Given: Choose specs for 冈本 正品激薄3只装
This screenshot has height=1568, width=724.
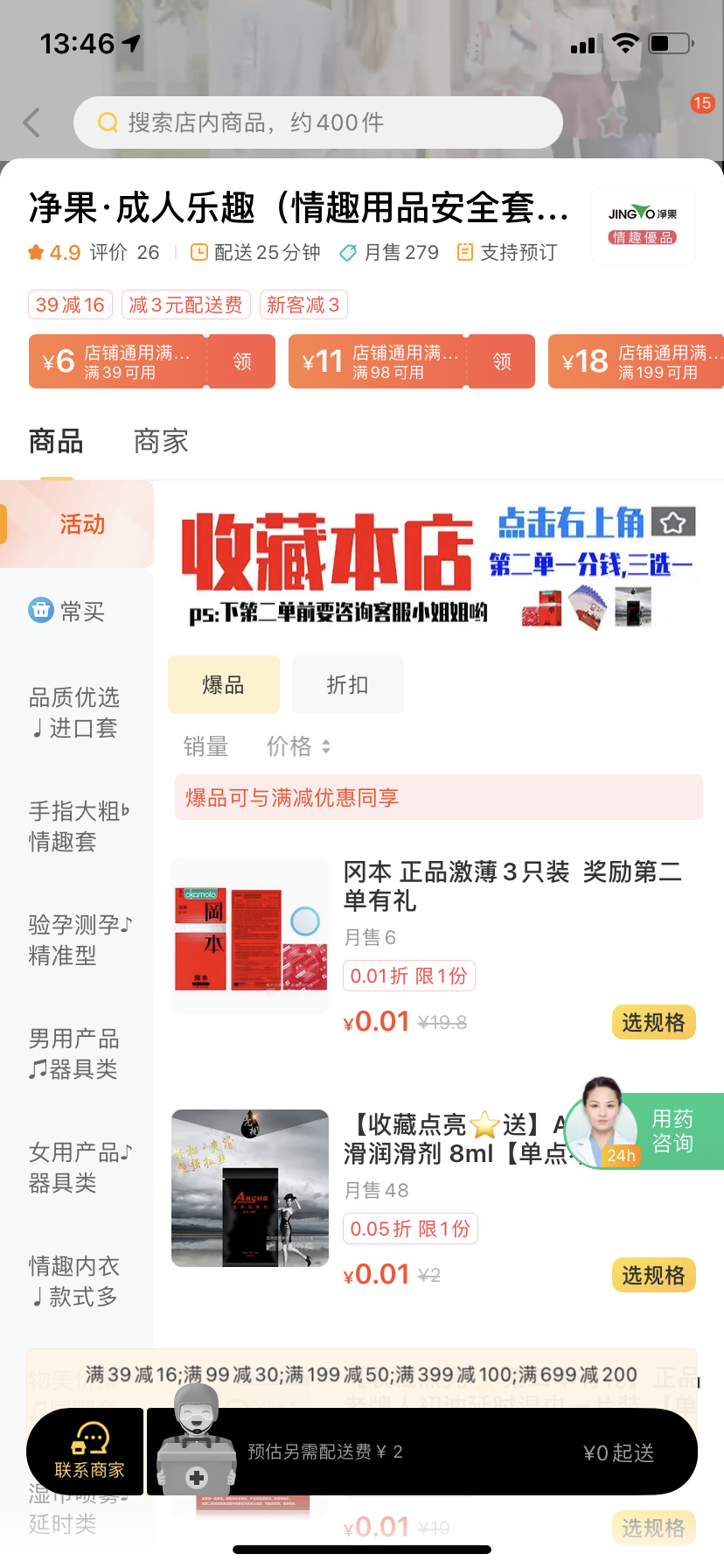Looking at the screenshot, I should (653, 1022).
